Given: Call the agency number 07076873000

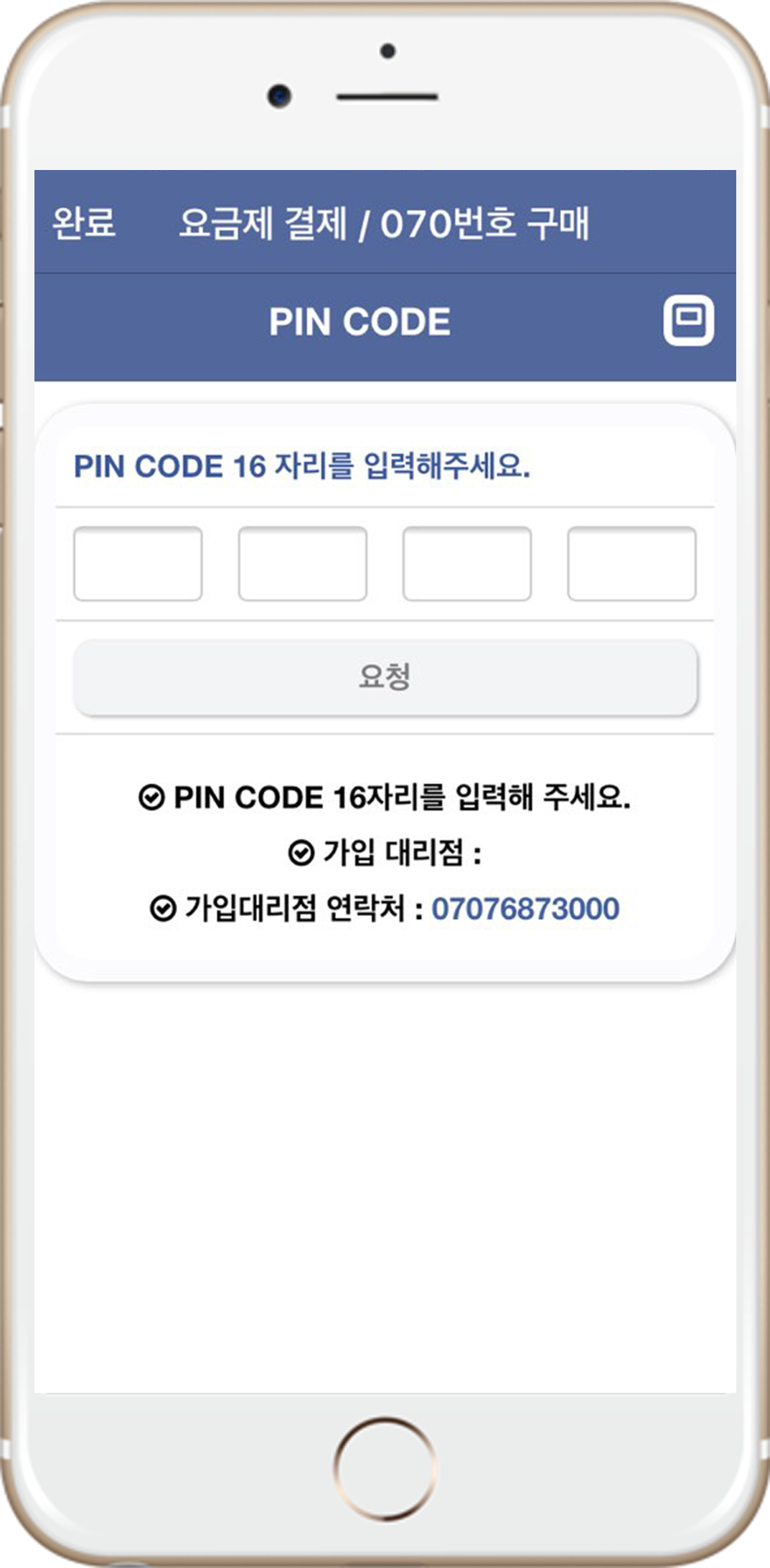Looking at the screenshot, I should click(x=525, y=909).
